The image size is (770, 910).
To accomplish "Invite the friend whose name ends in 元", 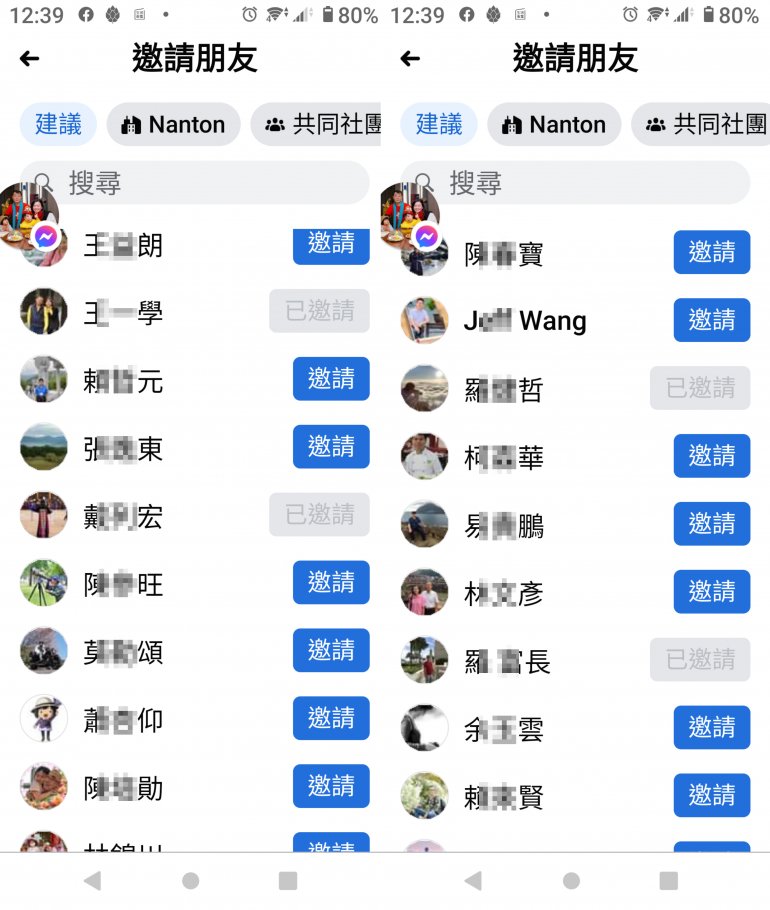I will tap(331, 379).
